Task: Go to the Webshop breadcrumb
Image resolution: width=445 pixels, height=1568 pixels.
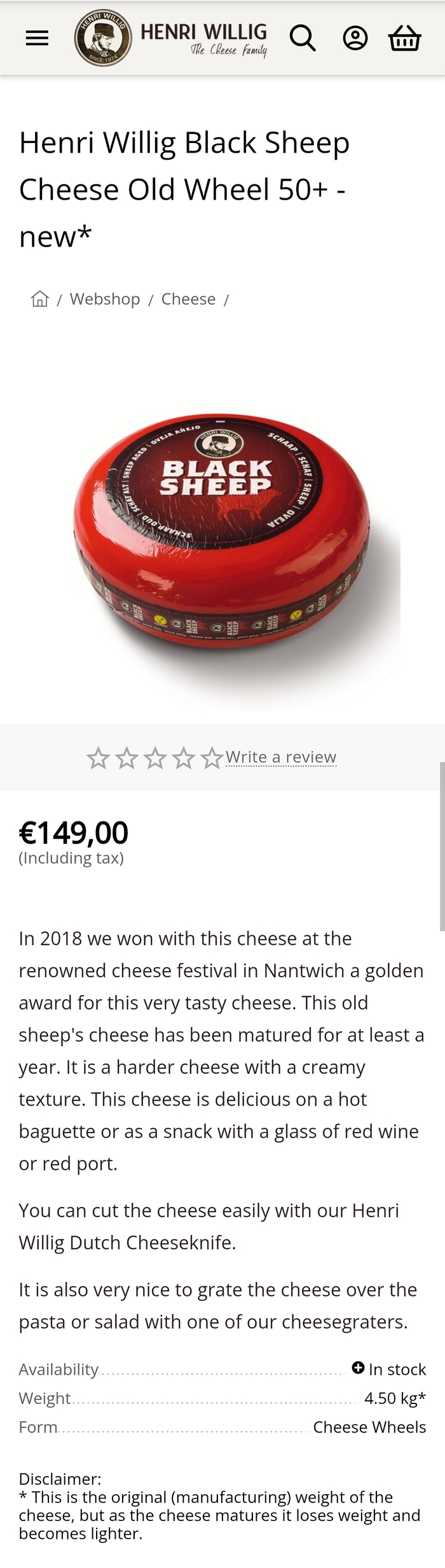Action: [105, 299]
